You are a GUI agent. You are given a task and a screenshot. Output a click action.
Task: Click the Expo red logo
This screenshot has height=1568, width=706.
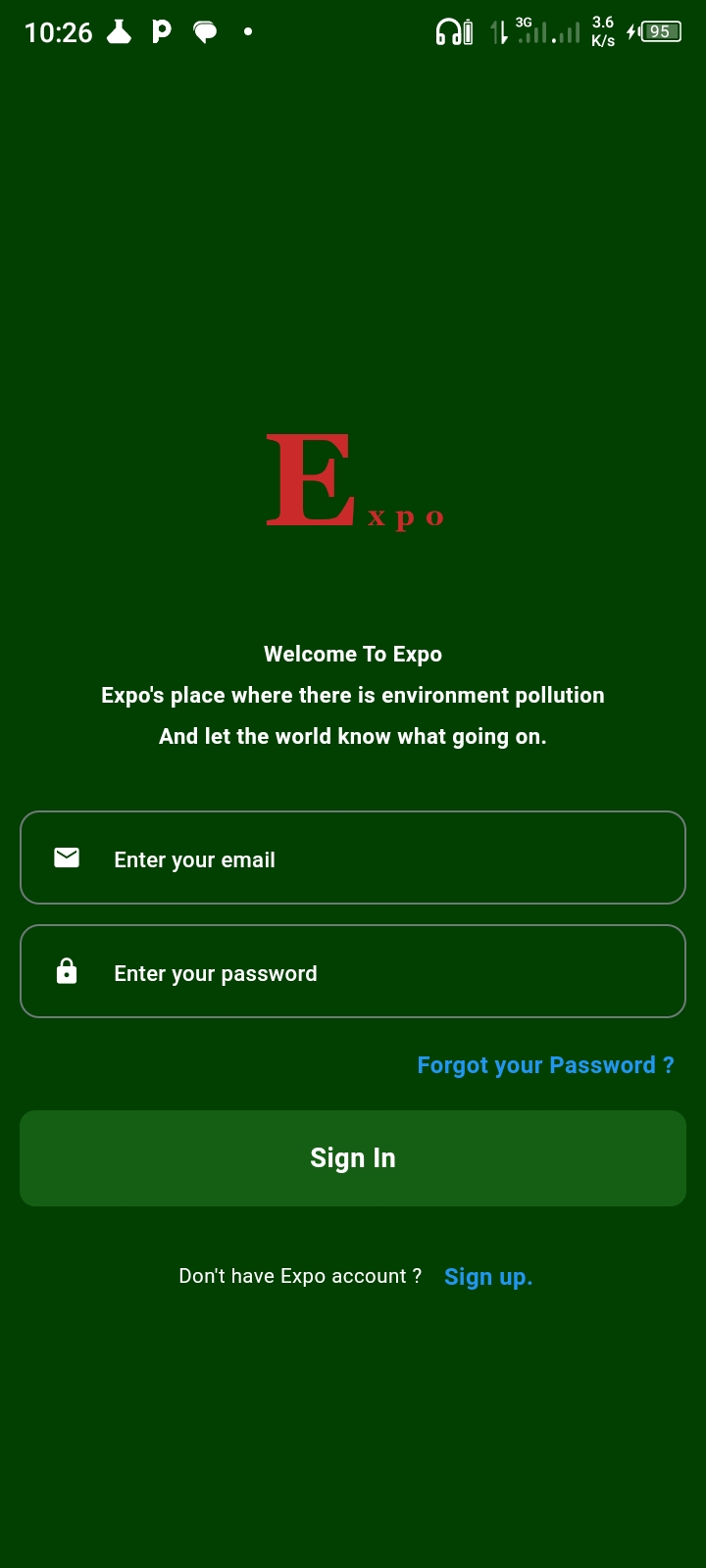pos(353,480)
